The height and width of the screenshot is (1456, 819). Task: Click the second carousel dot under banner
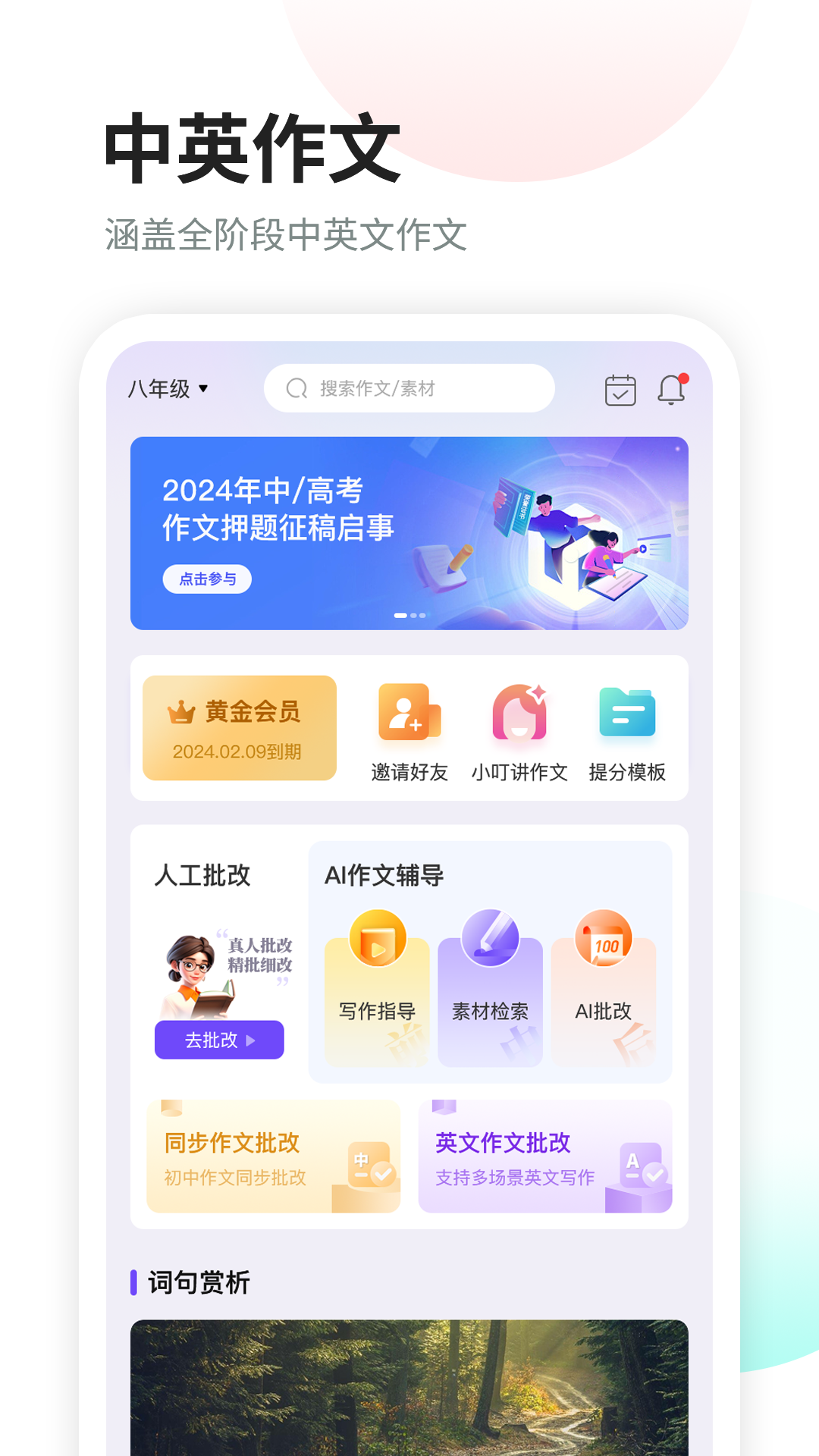[x=412, y=616]
